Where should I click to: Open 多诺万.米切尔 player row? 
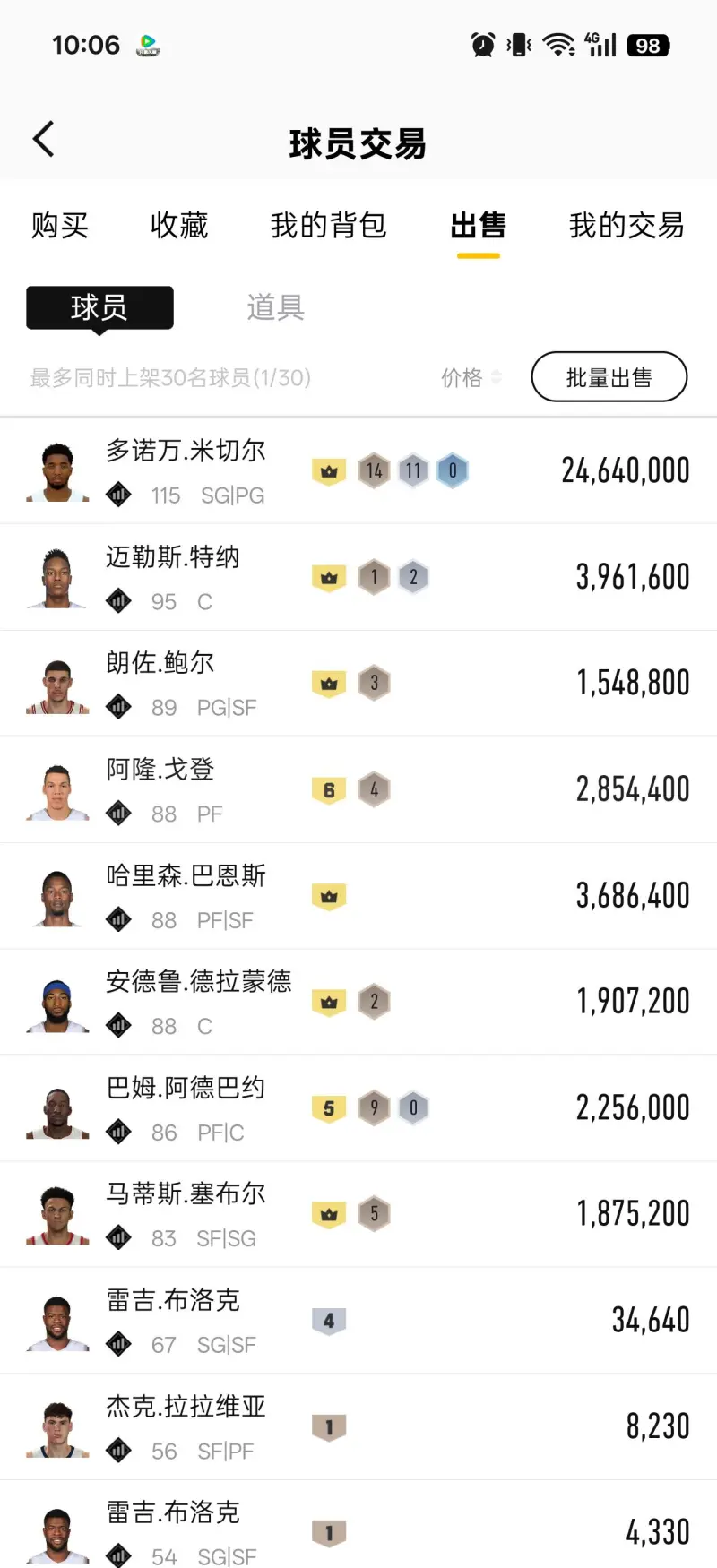[358, 470]
